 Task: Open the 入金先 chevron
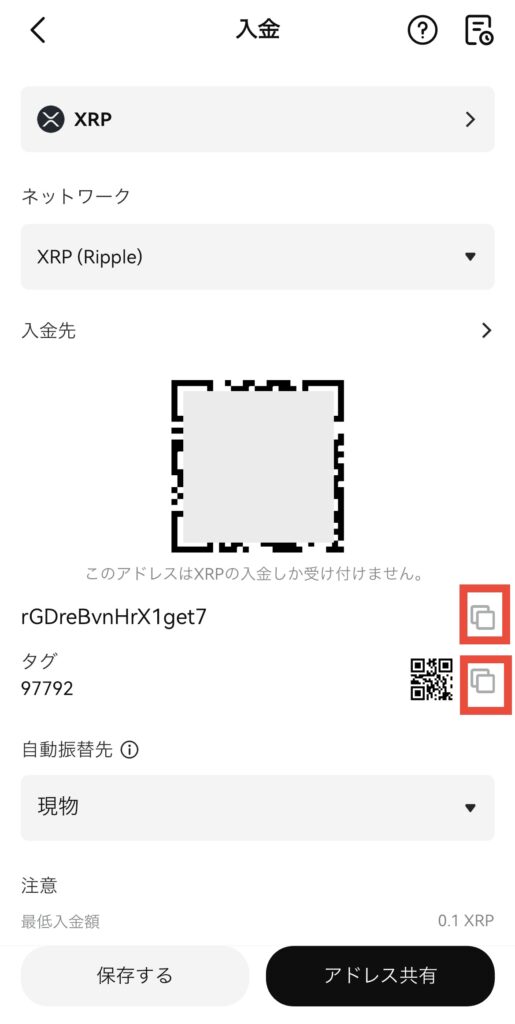pos(486,331)
